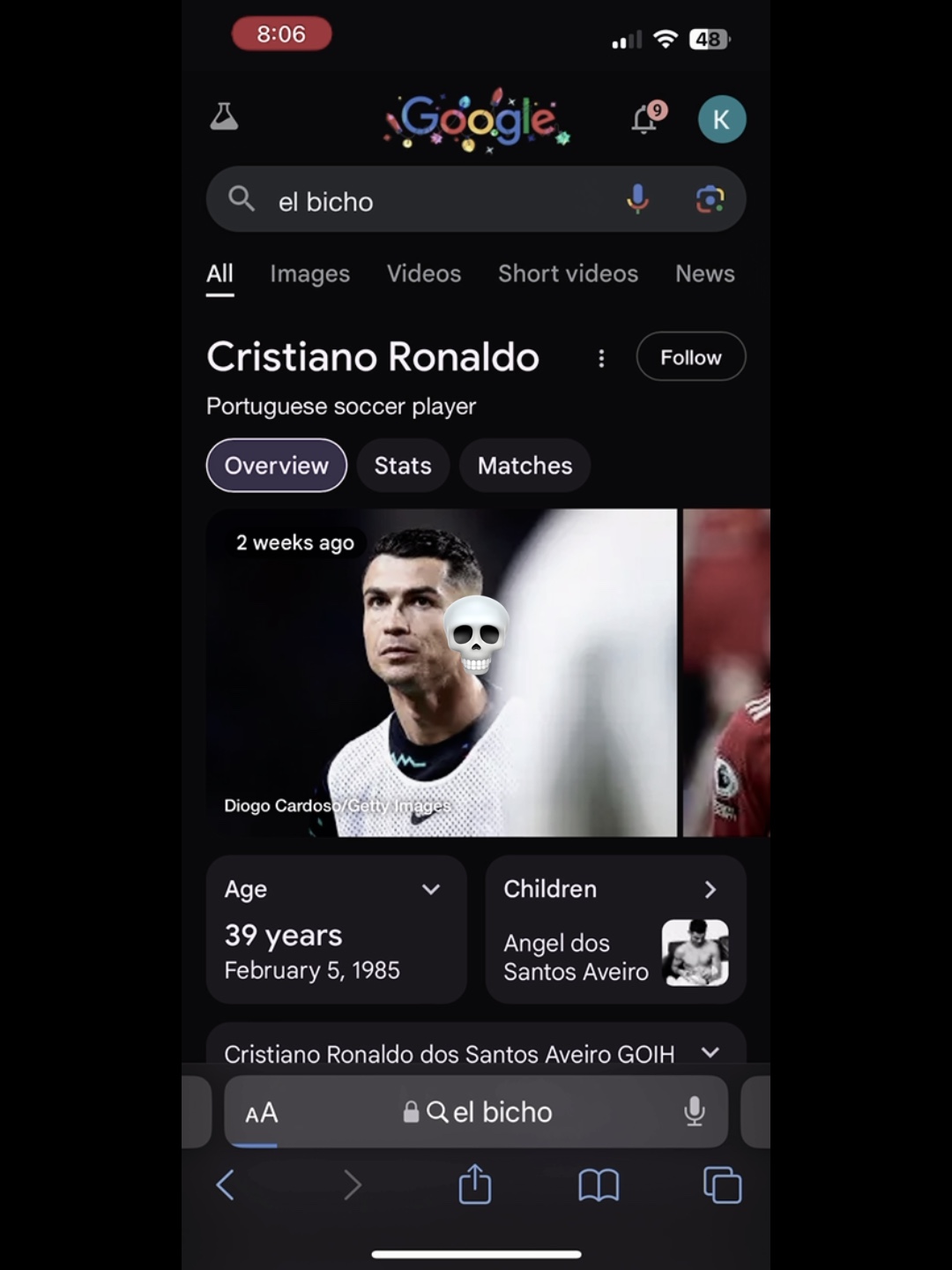Expand Cristiano Ronaldo dos Santos Aveiro GOIH
Image resolution: width=952 pixels, height=1270 pixels.
[x=710, y=1052]
